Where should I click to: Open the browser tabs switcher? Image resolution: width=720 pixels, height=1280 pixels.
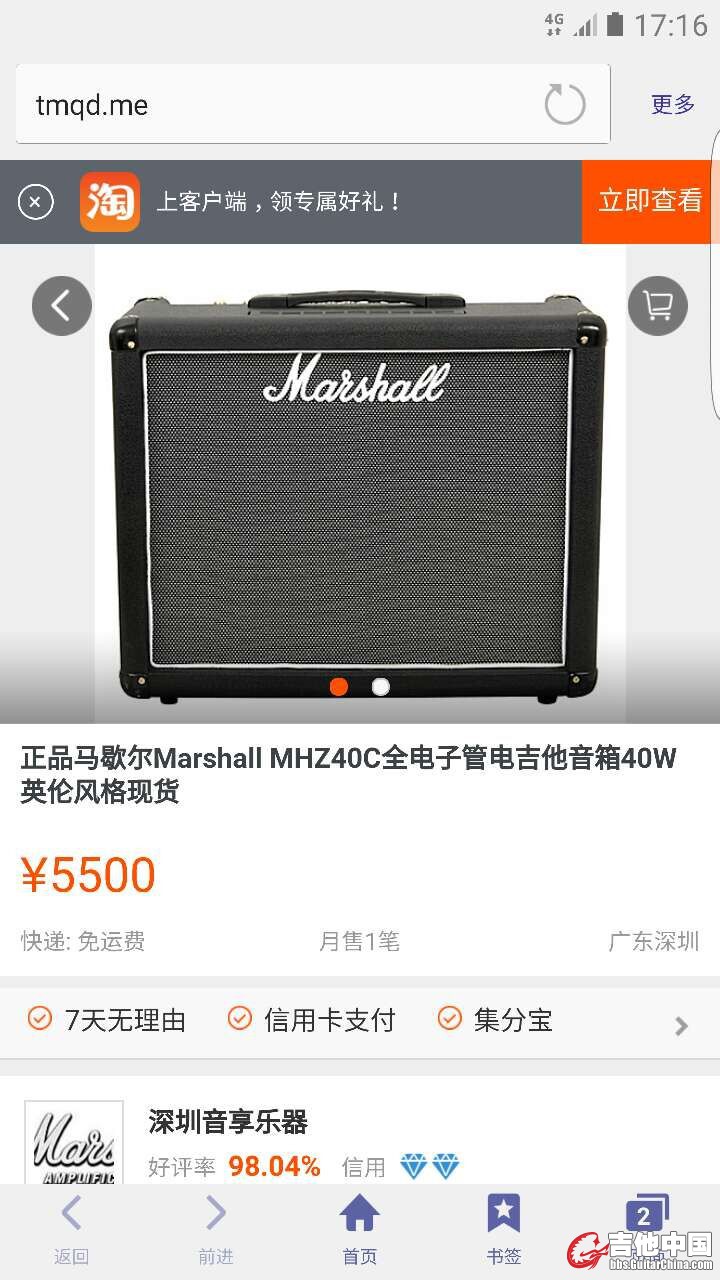[x=645, y=1215]
